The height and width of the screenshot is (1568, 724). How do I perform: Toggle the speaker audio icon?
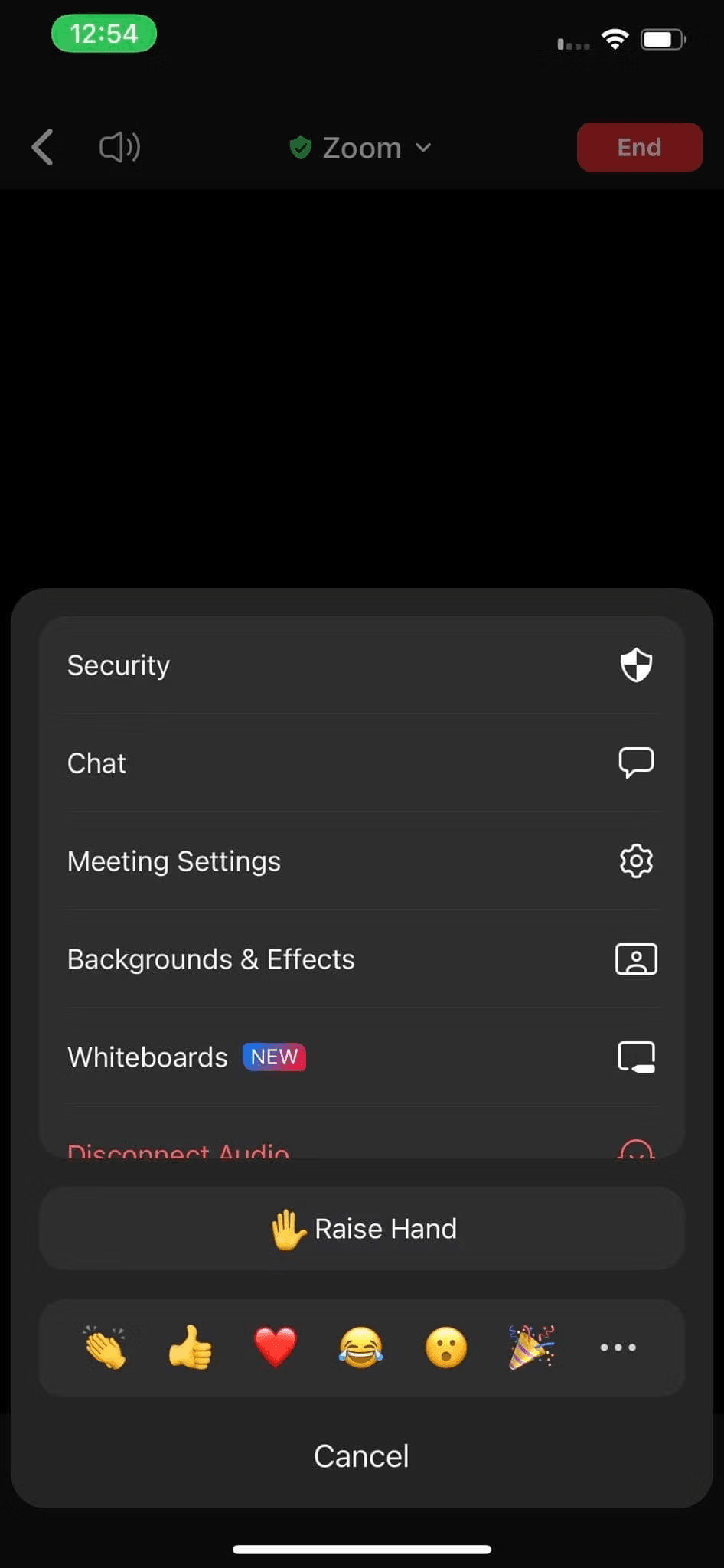click(119, 147)
